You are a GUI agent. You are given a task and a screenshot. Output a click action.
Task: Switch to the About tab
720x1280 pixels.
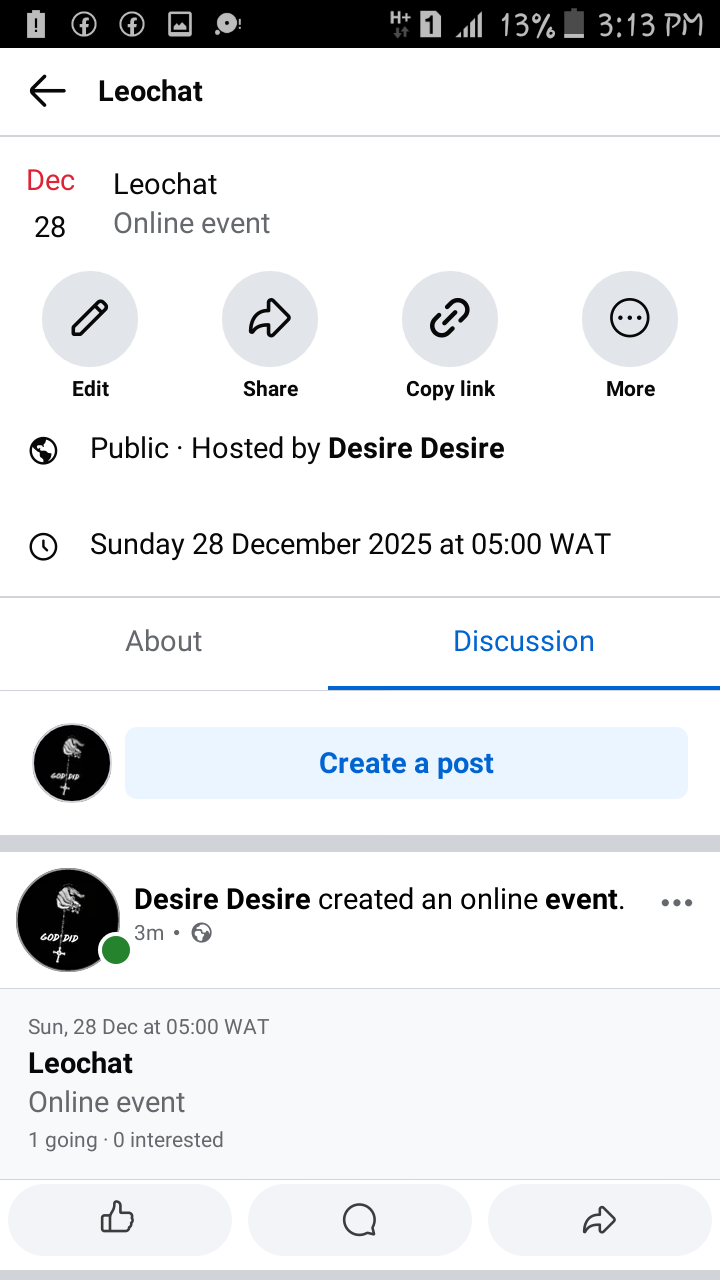tap(164, 641)
